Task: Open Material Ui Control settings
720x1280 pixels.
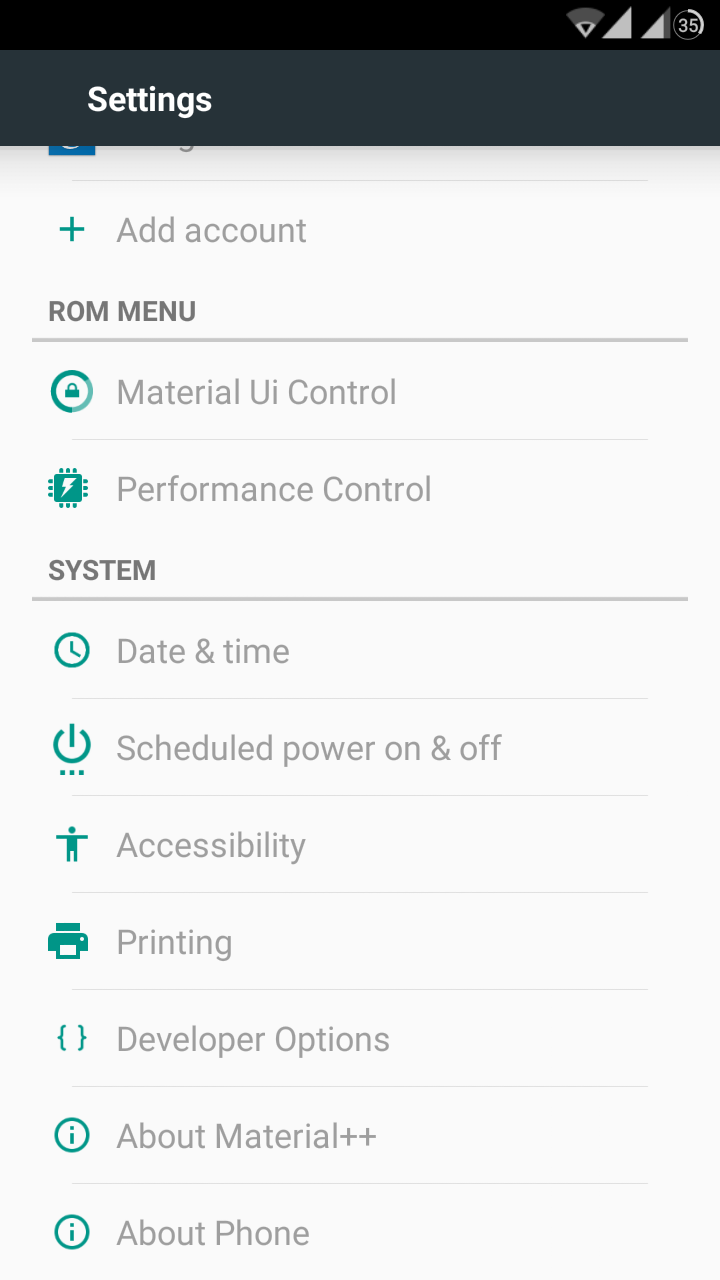Action: (x=256, y=392)
